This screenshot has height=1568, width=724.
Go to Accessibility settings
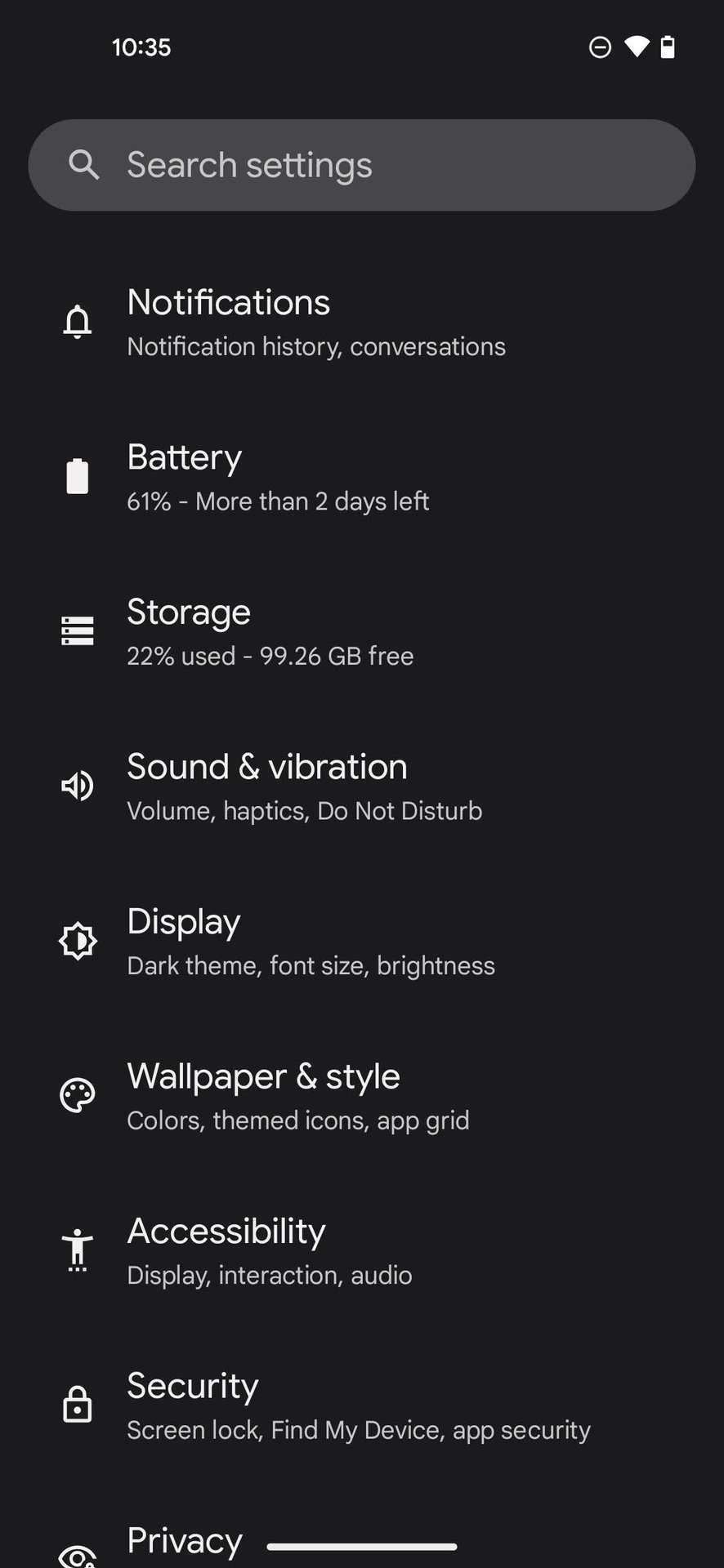(x=270, y=1250)
